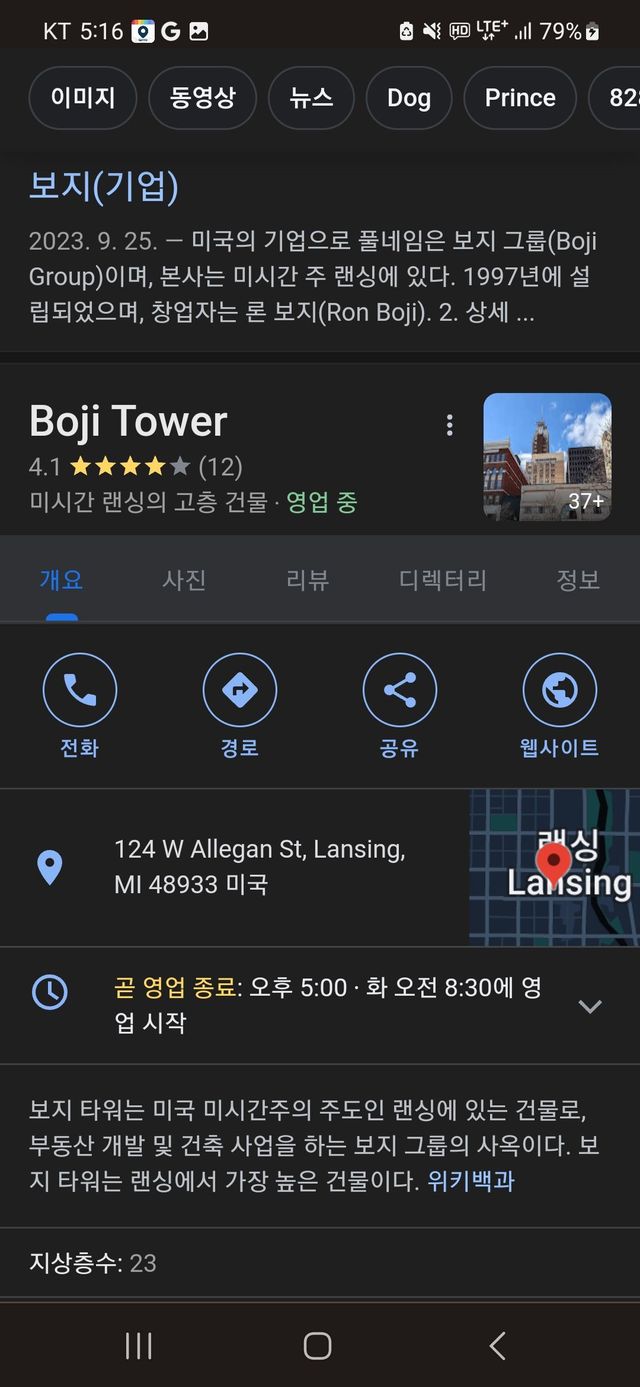Switch to the 정보 tab
Image resolution: width=640 pixels, height=1387 pixels.
pyautogui.click(x=578, y=580)
